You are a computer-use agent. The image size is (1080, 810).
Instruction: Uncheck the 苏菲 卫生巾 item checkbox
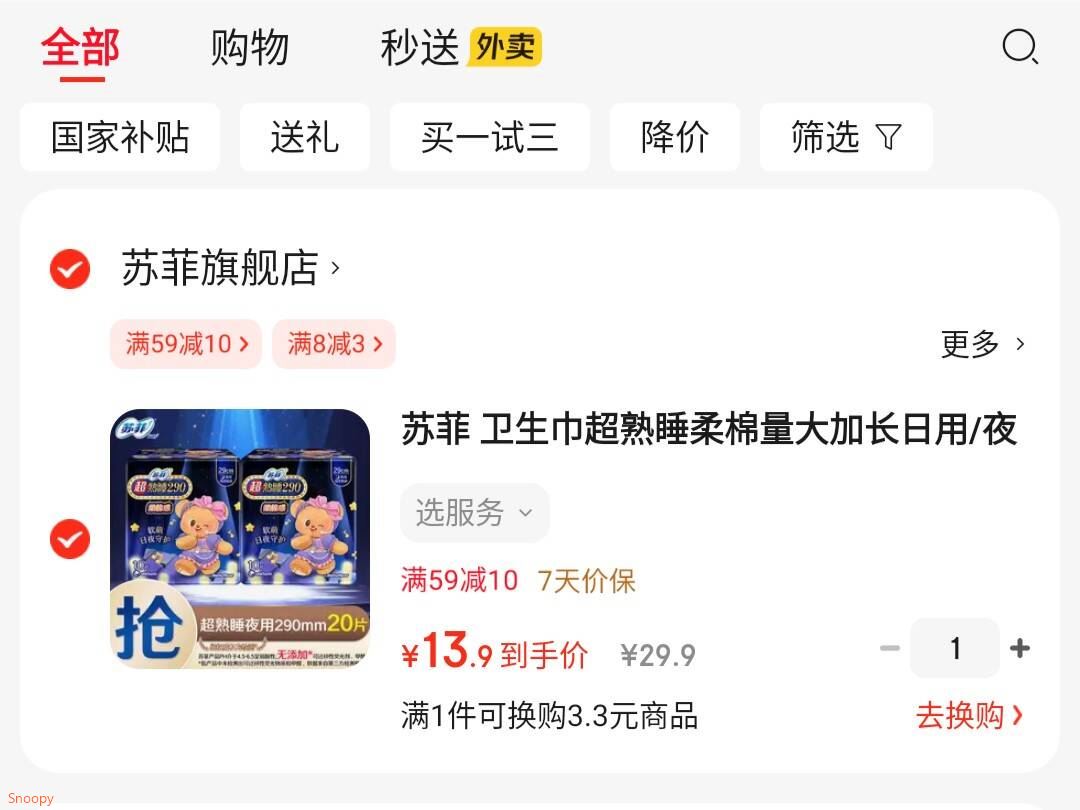coord(70,539)
